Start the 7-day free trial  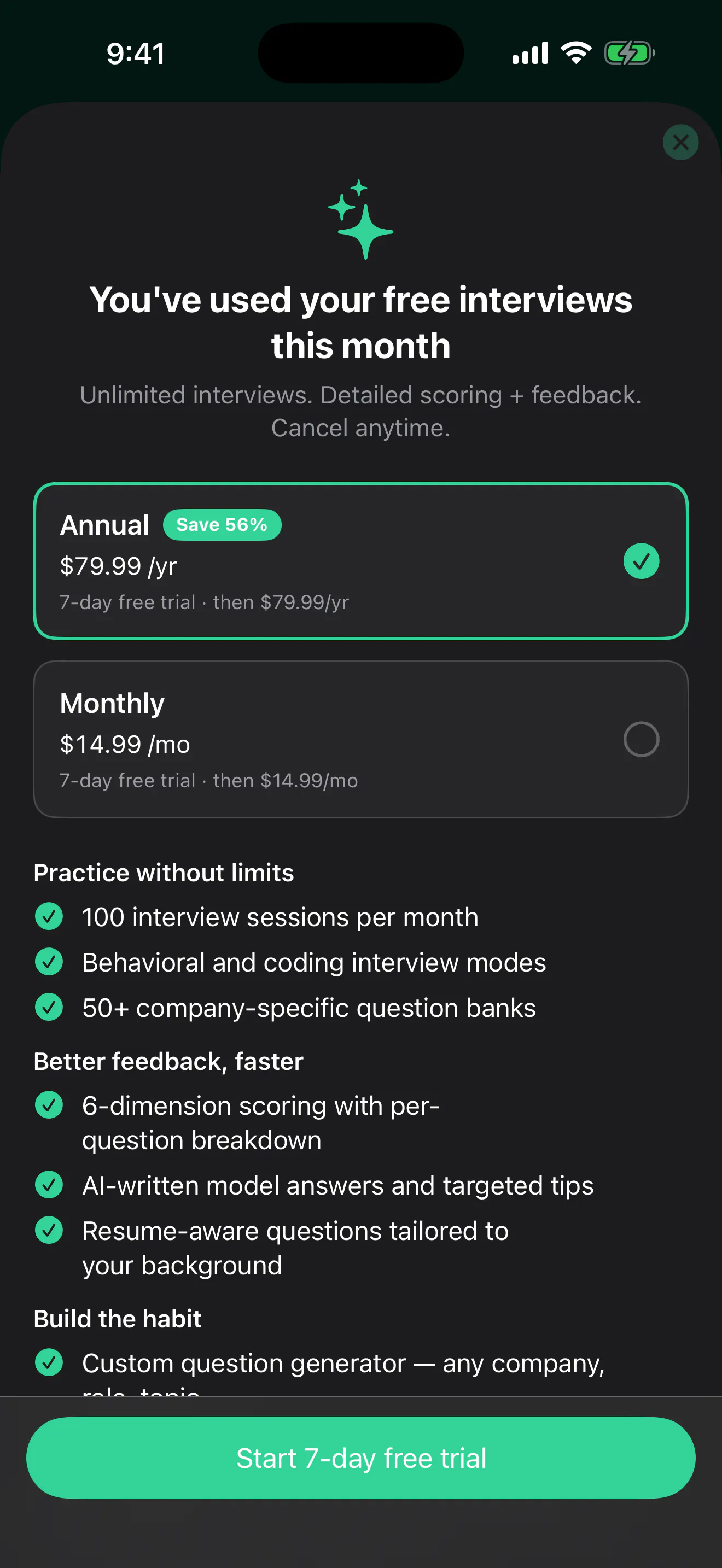coord(360,1458)
